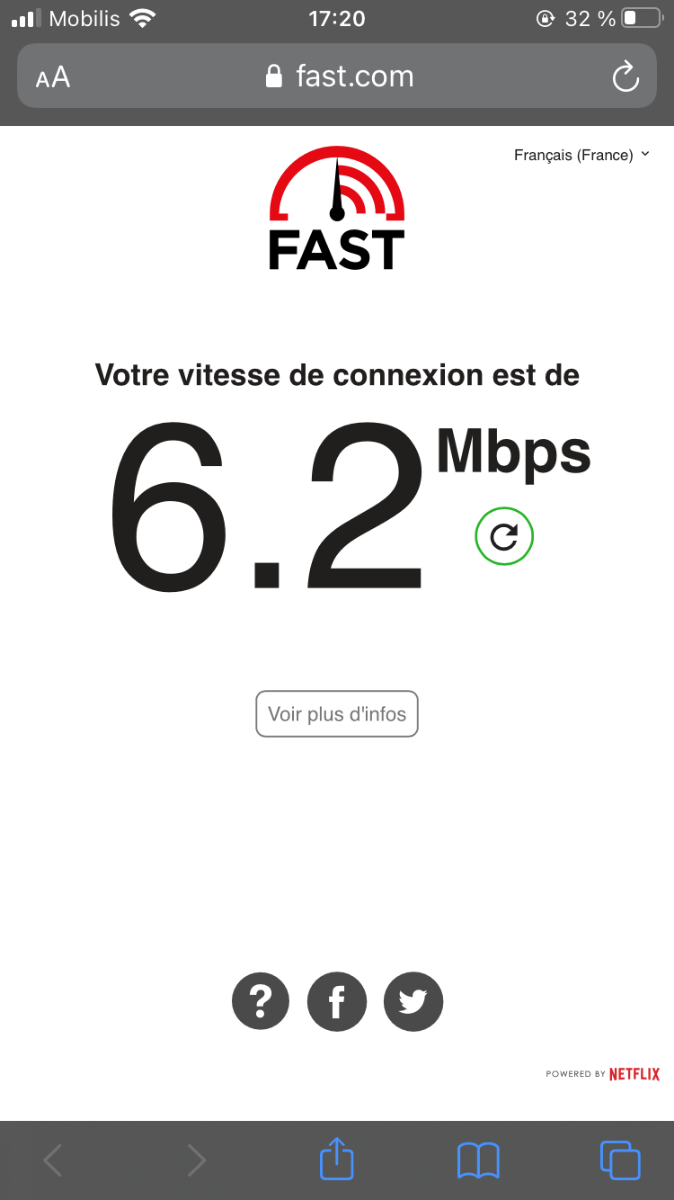Tap the fast.com address field
This screenshot has height=1200, width=674.
click(x=337, y=76)
